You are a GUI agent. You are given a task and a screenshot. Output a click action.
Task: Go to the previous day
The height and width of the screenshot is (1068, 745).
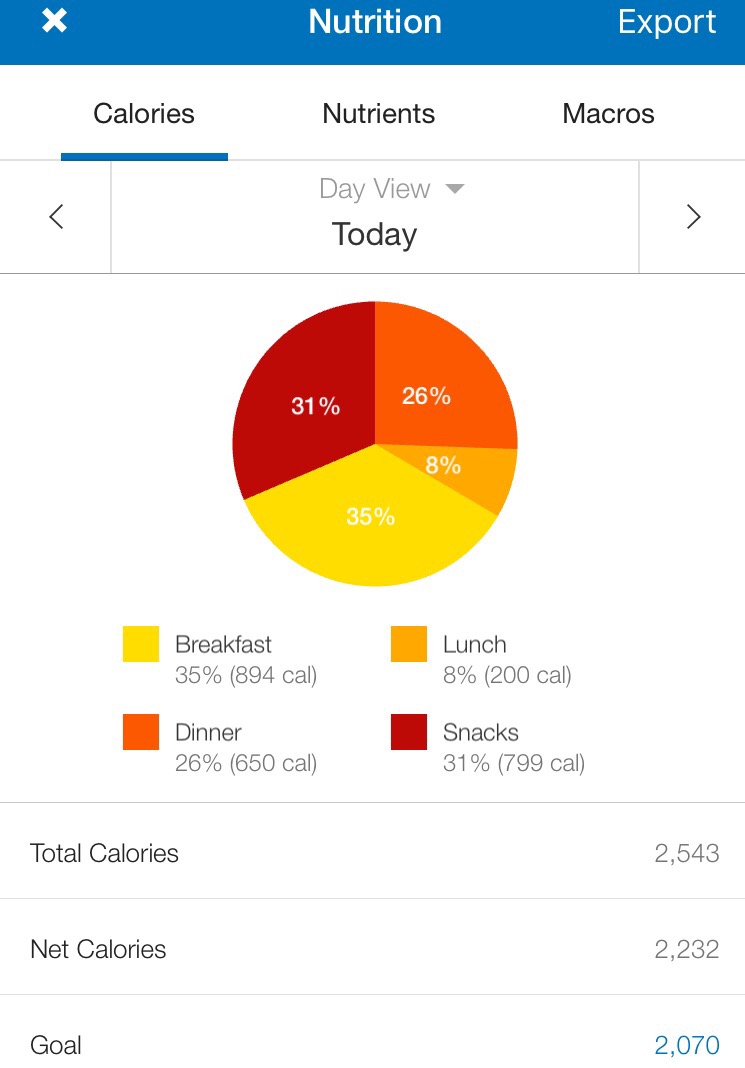56,216
